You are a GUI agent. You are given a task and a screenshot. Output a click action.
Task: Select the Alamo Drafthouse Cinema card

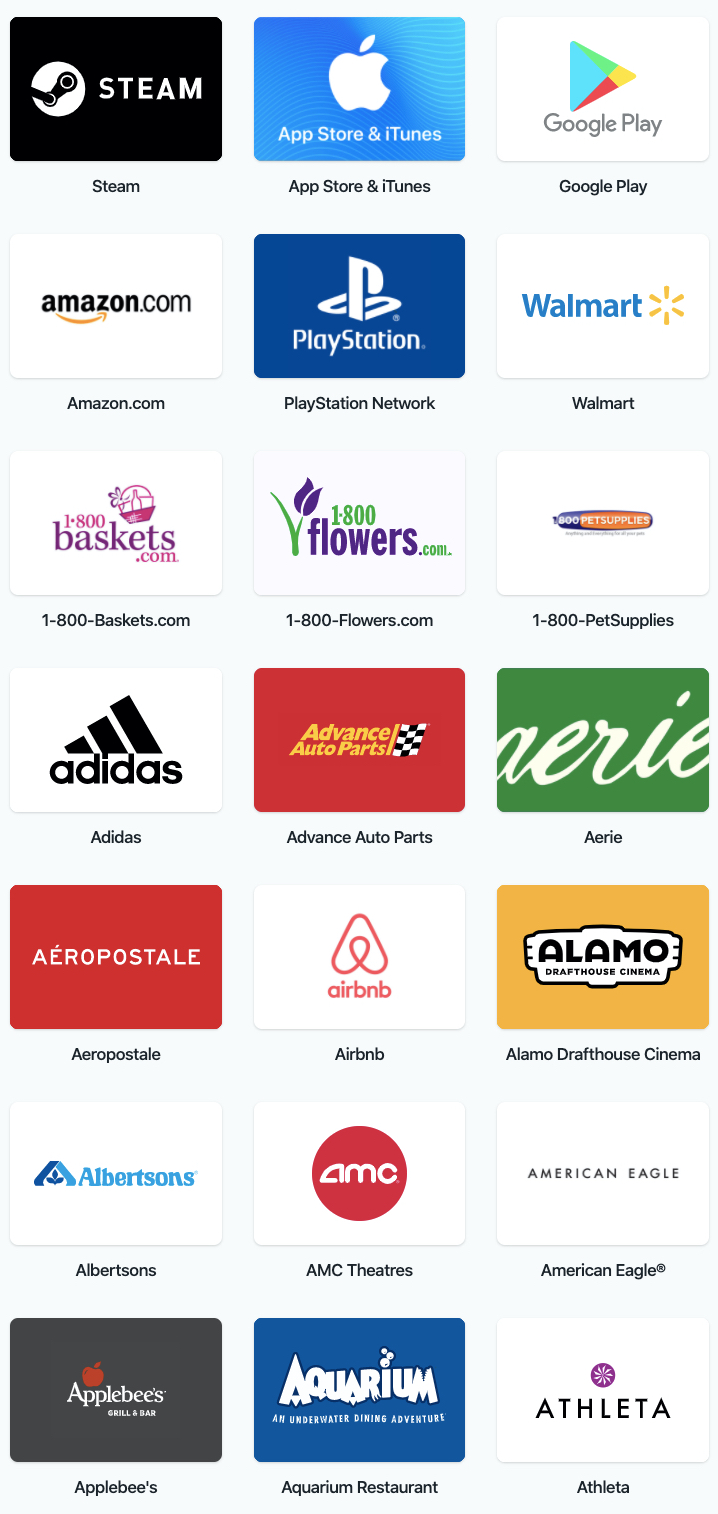[603, 957]
